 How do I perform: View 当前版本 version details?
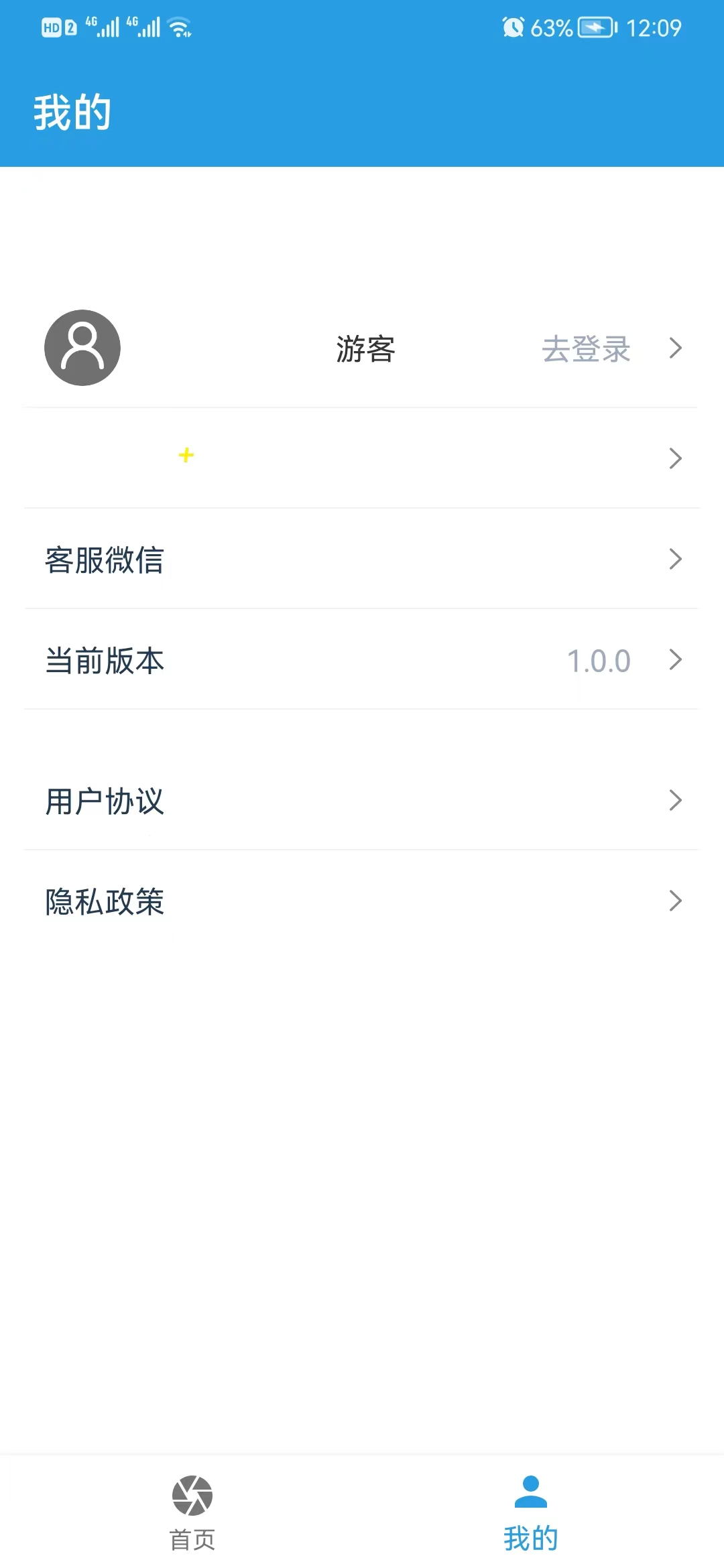362,660
